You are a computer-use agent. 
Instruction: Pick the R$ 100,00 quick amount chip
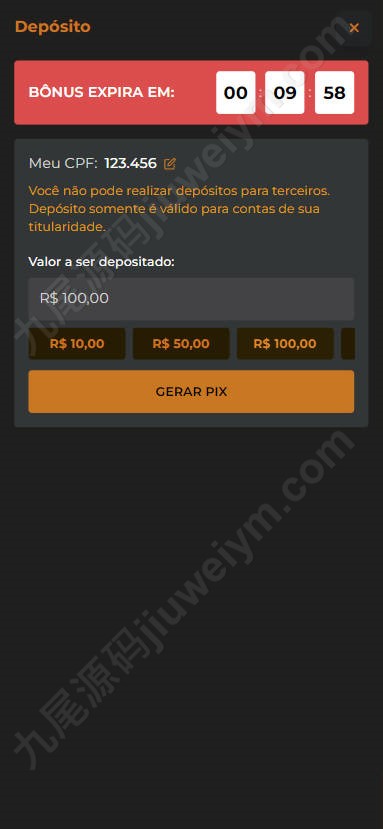click(x=285, y=344)
